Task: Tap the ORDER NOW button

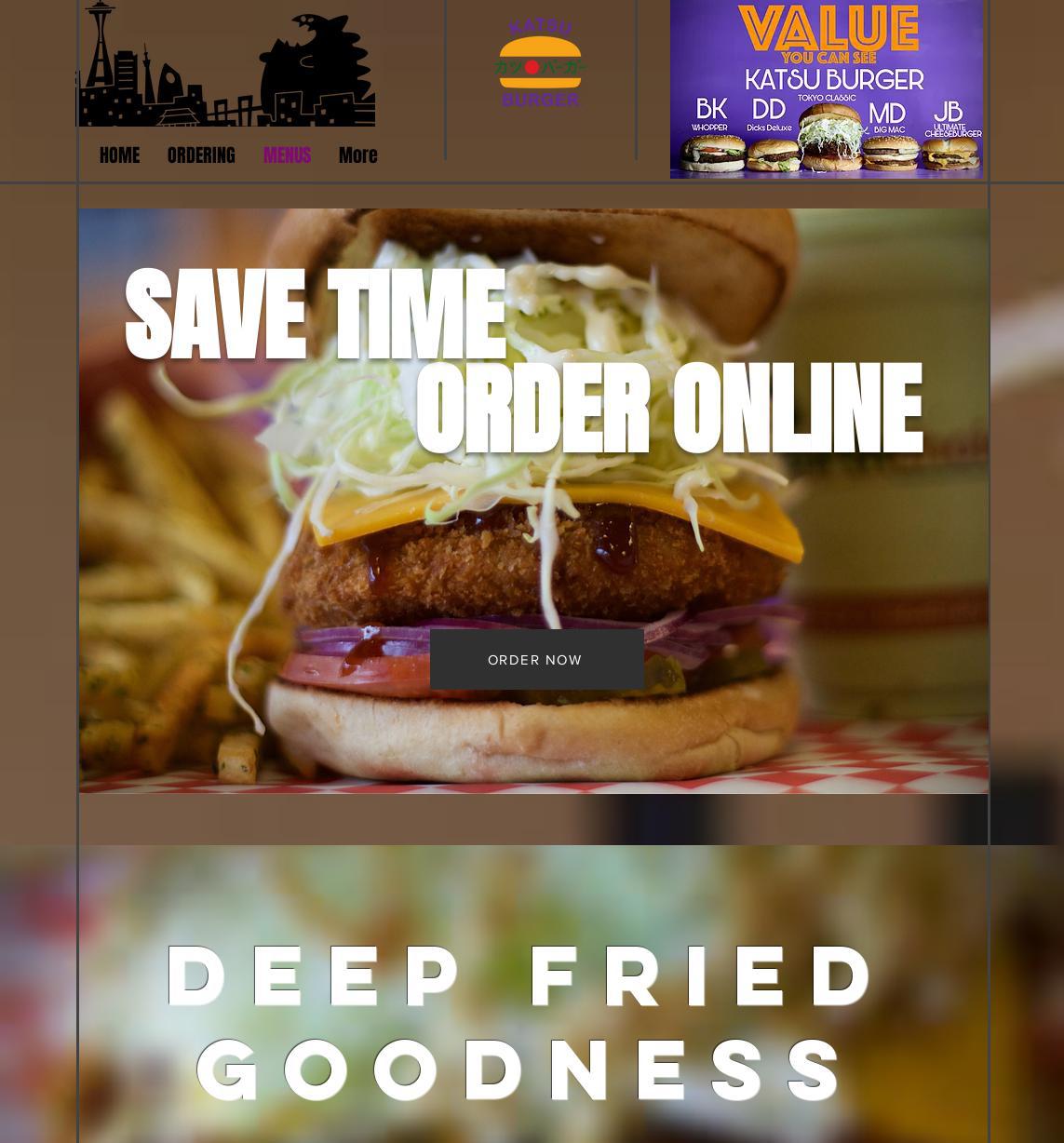Action: (x=536, y=659)
